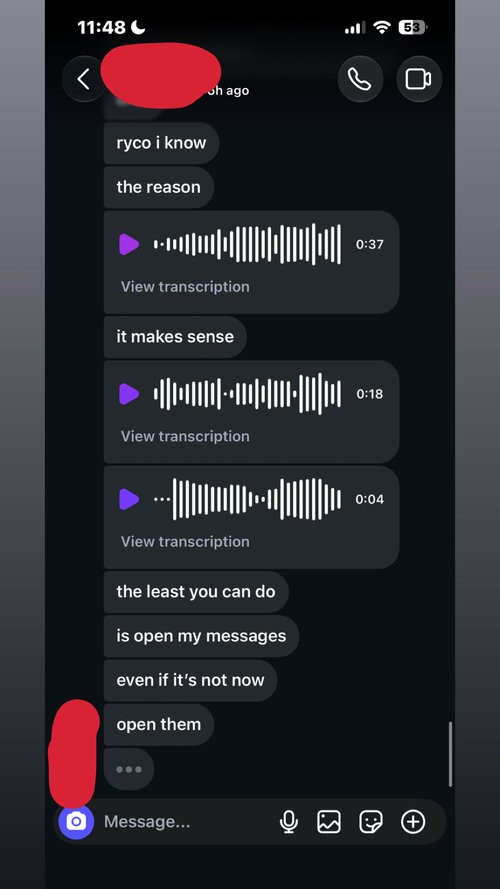
Task: Start an audio call
Action: [360, 79]
